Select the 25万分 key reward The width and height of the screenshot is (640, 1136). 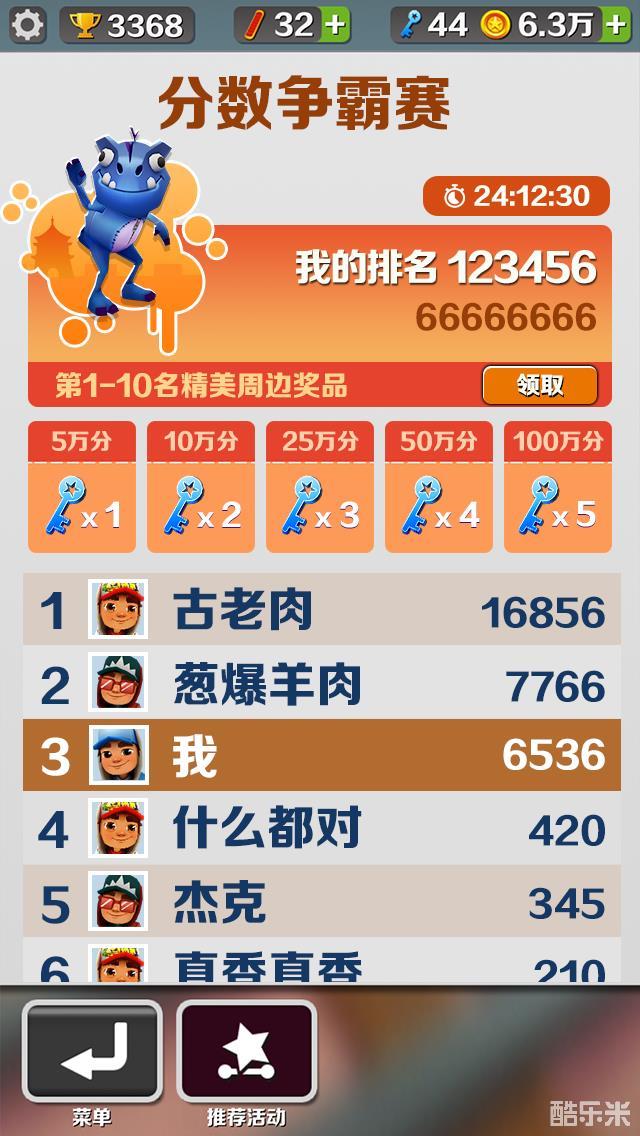point(320,488)
